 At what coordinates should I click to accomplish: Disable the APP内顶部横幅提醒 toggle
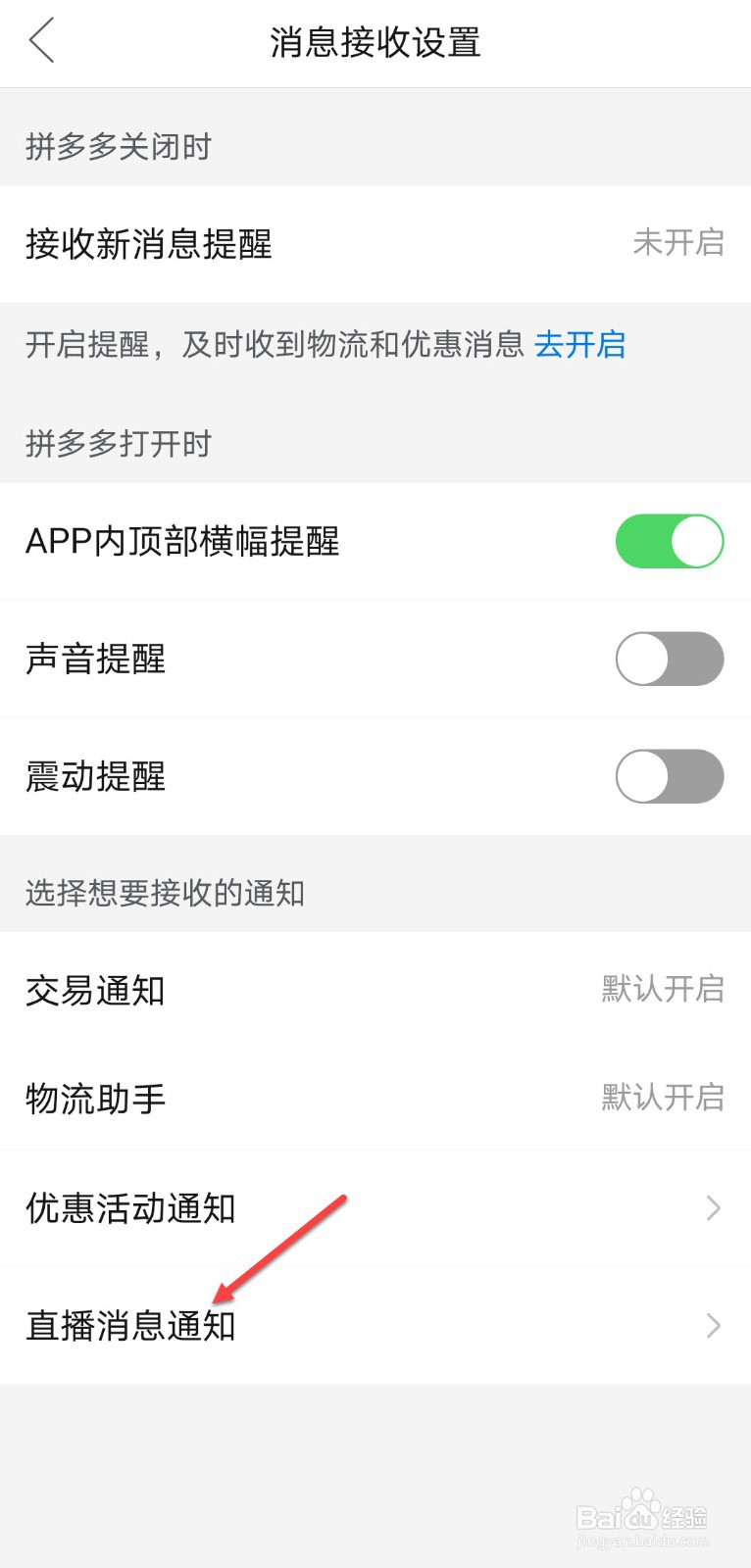point(670,541)
